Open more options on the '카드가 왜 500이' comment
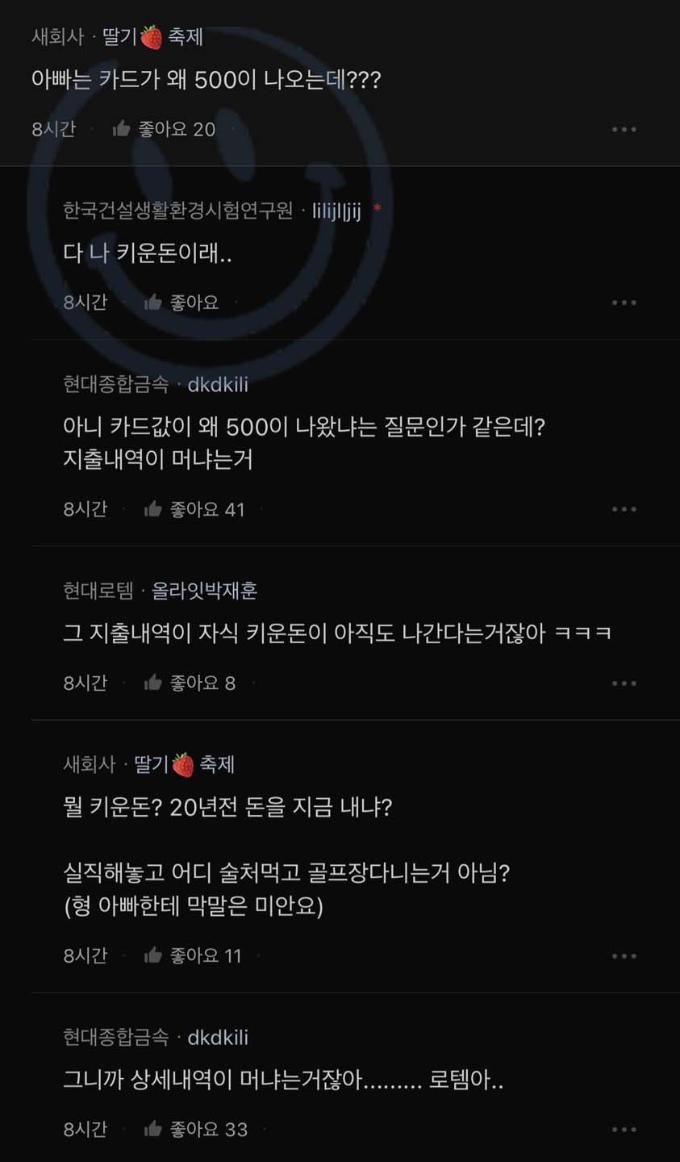This screenshot has height=1162, width=680. point(624,129)
